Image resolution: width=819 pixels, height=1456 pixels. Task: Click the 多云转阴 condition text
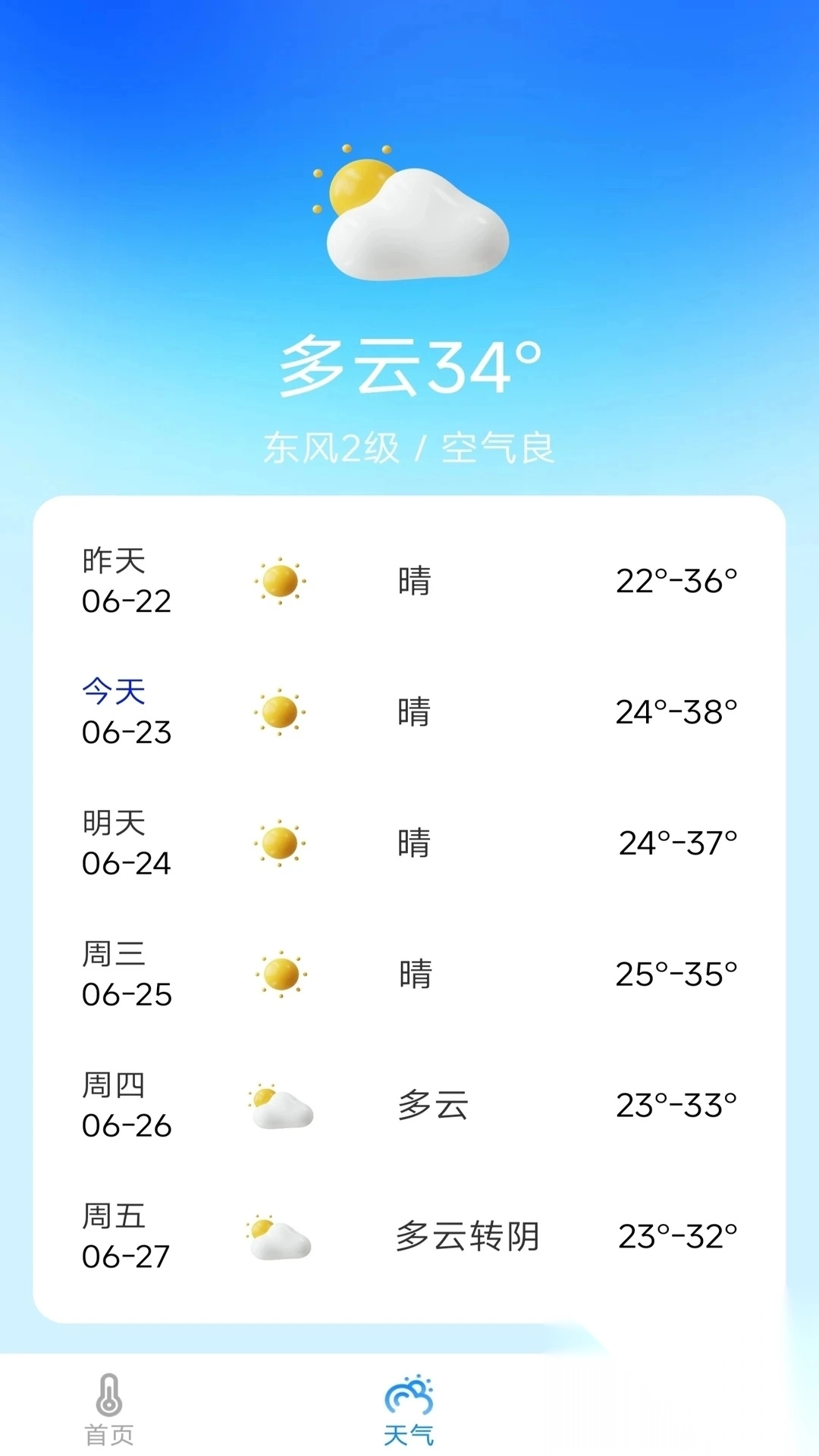point(469,1236)
